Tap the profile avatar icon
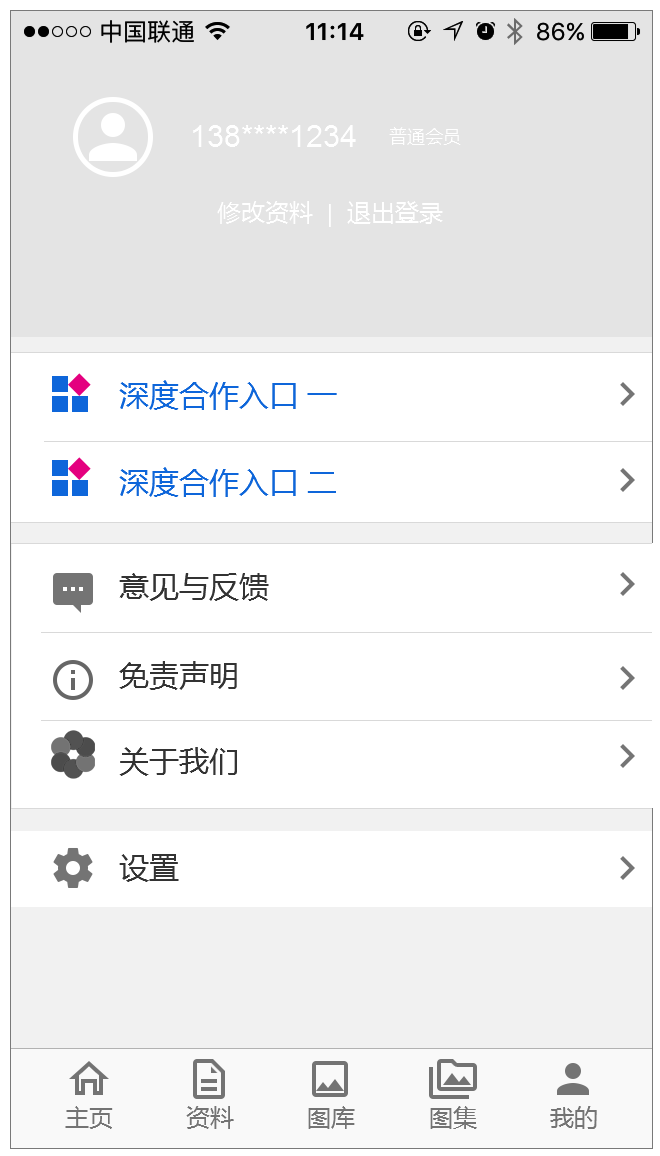 113,137
